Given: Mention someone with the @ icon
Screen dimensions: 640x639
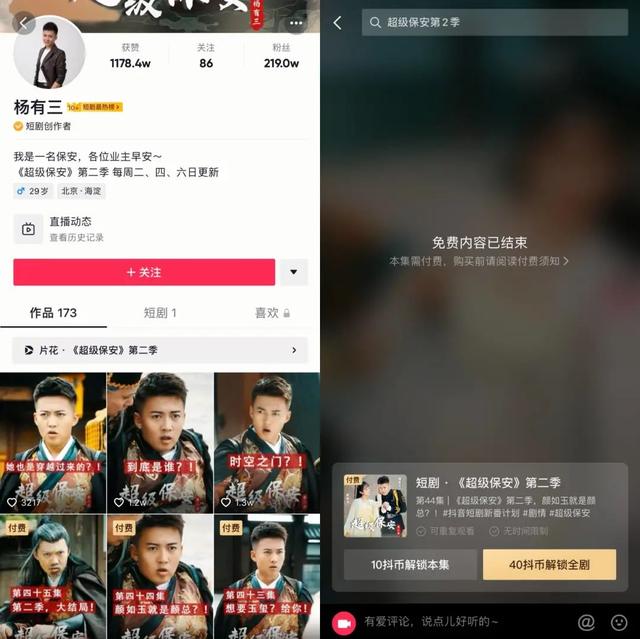Looking at the screenshot, I should point(586,622).
